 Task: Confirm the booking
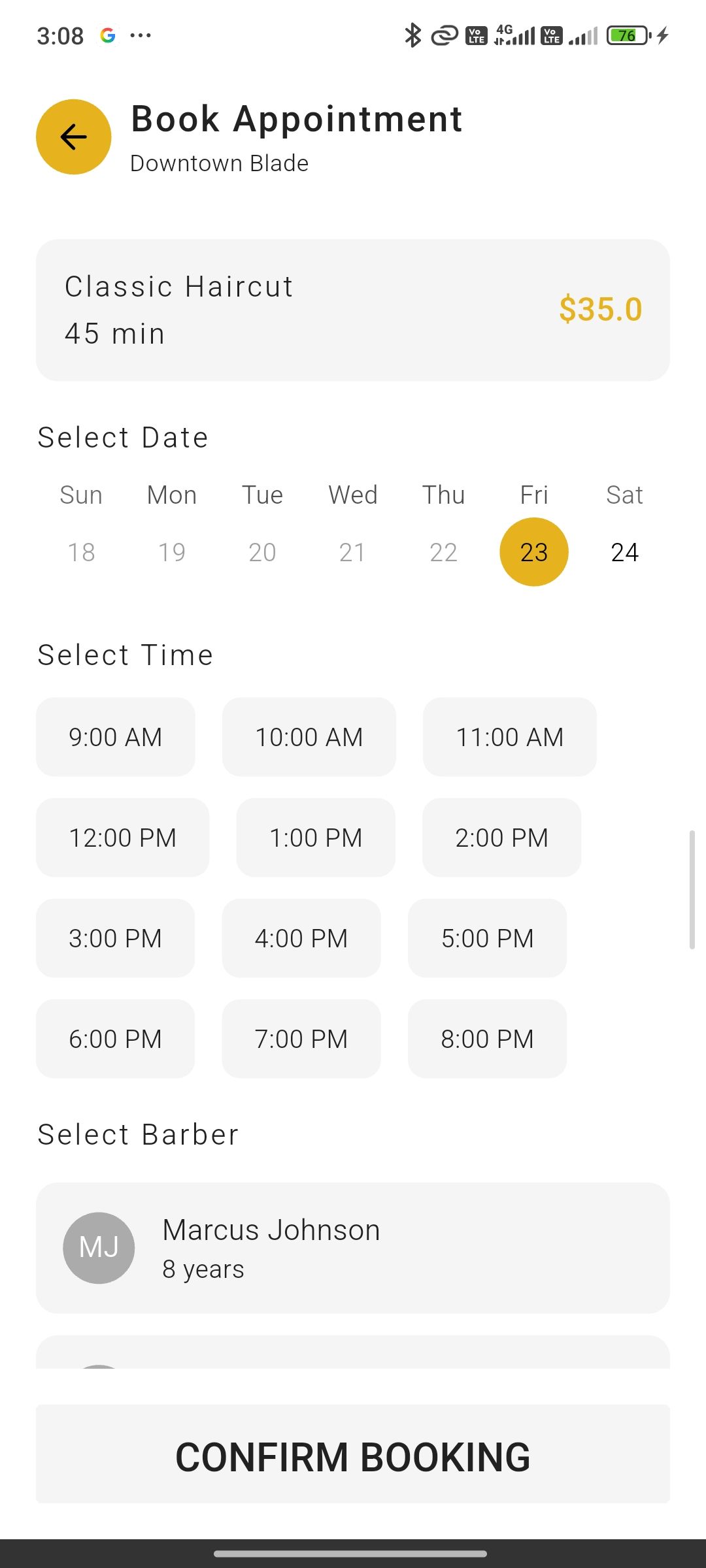pos(353,1457)
